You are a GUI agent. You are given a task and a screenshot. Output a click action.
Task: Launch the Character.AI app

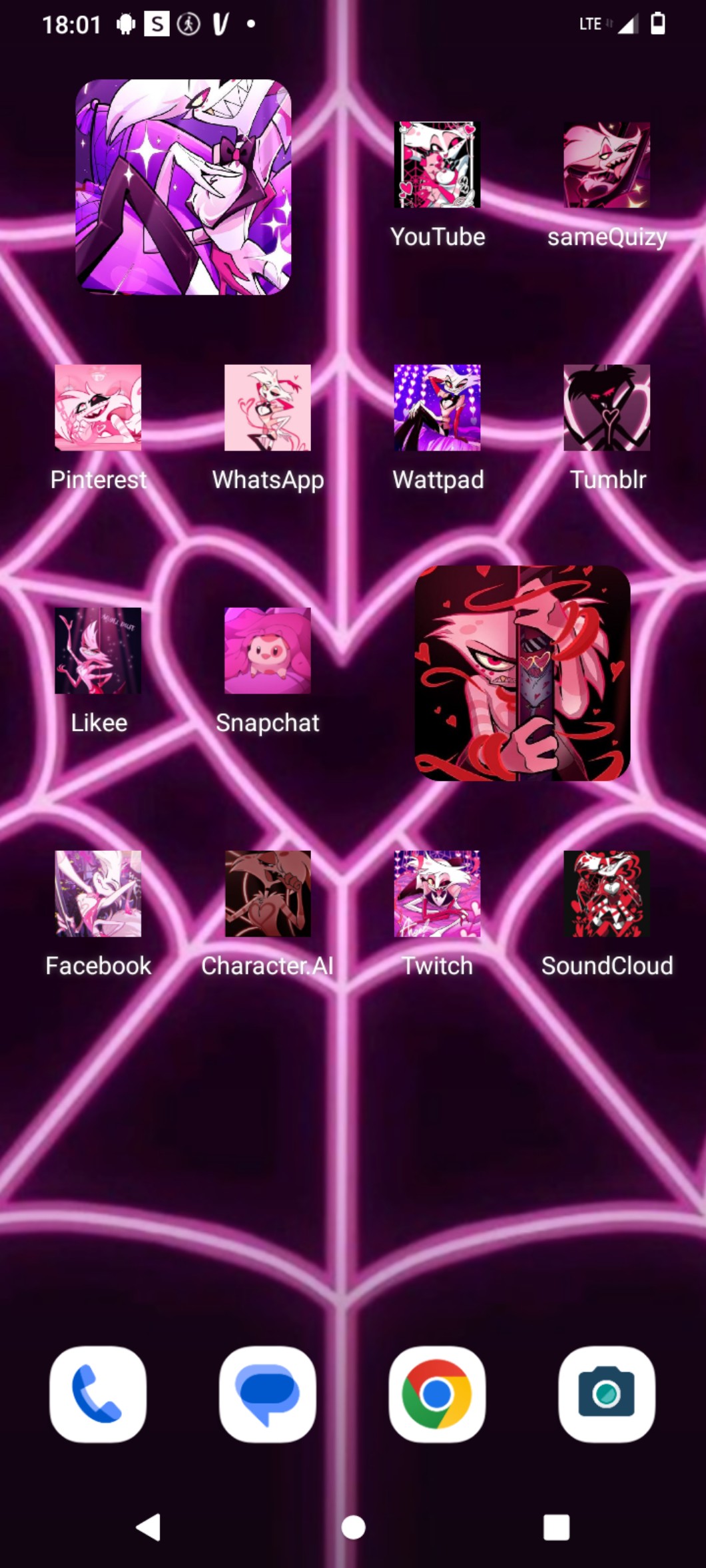point(268,894)
